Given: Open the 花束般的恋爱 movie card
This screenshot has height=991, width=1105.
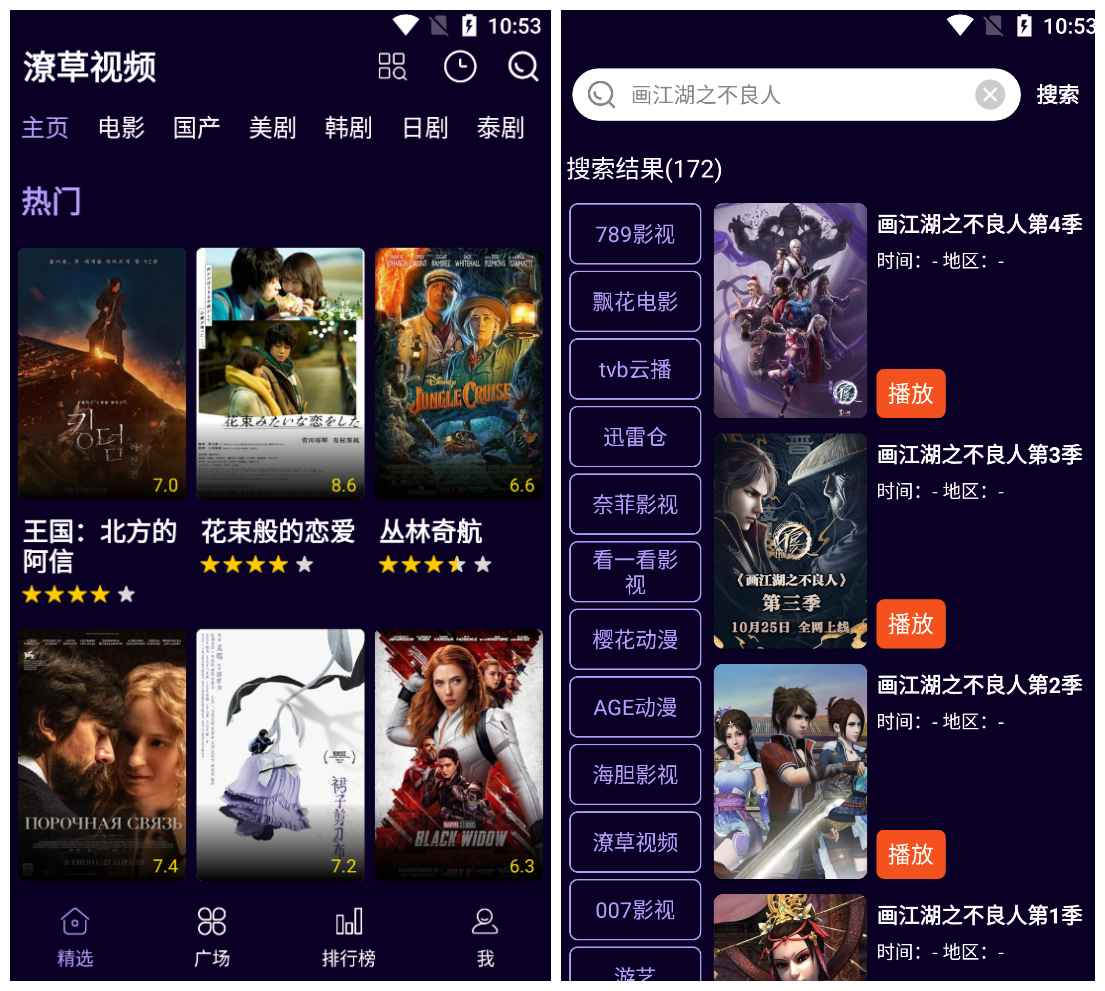Looking at the screenshot, I should pos(280,373).
